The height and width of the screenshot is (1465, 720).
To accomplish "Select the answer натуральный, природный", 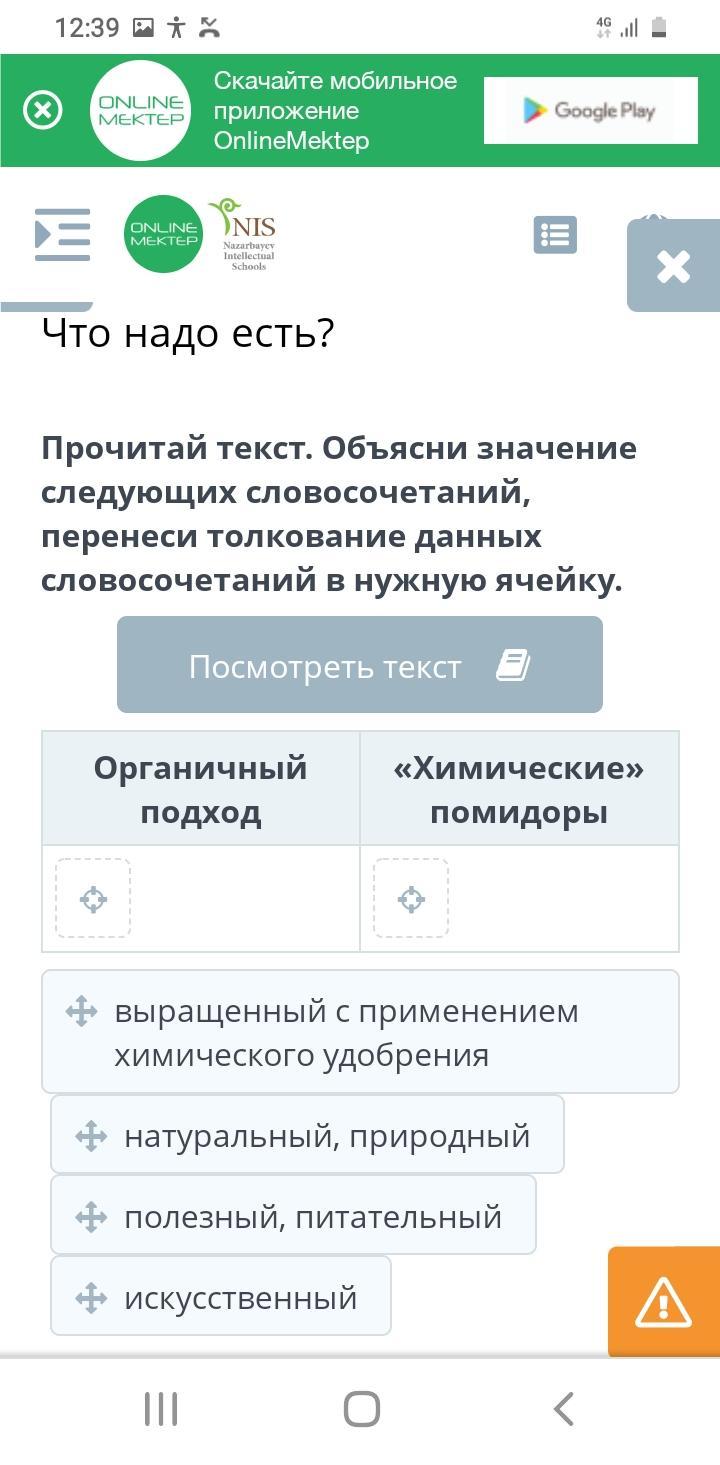I will pos(307,1135).
